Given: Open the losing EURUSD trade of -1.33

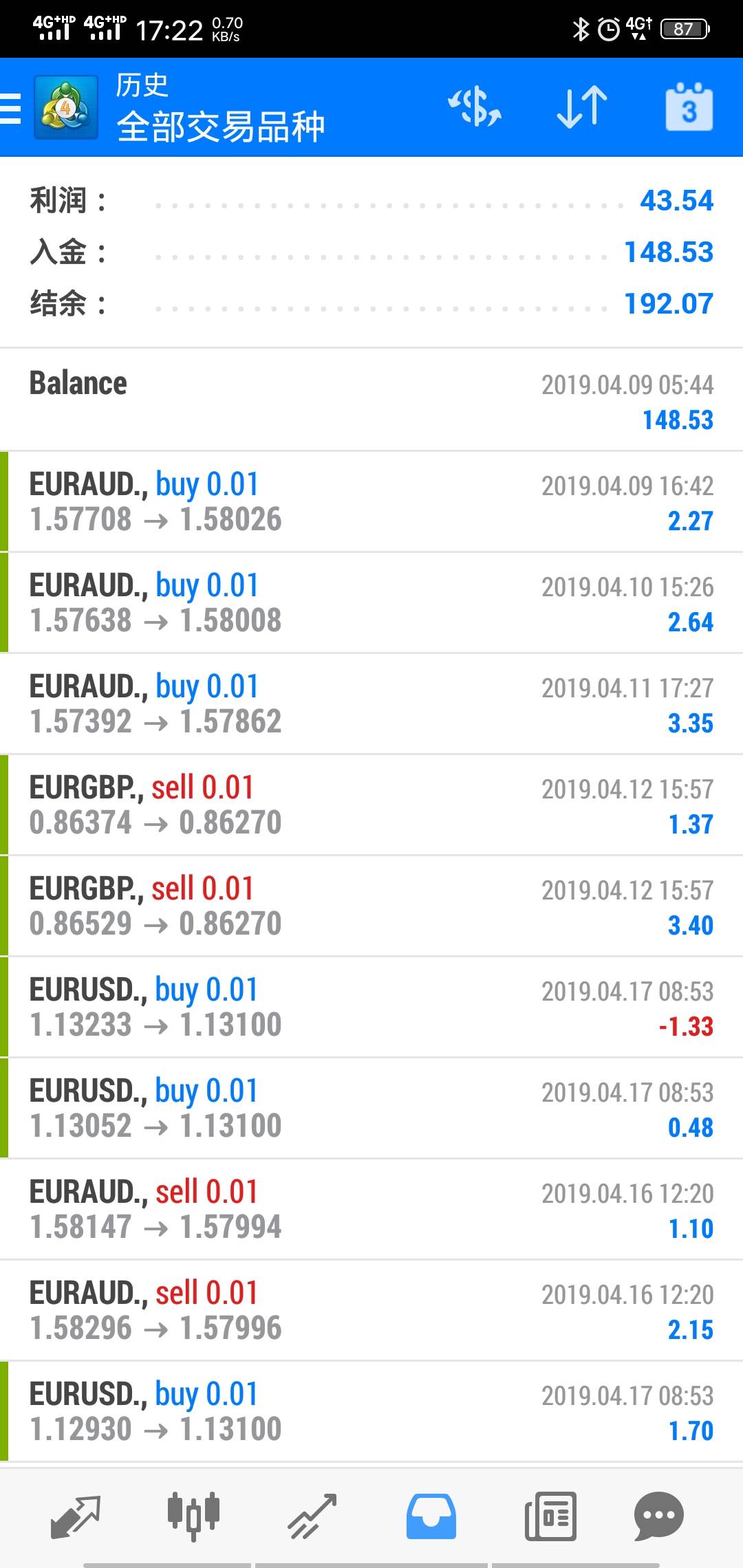Looking at the screenshot, I should [x=371, y=1008].
